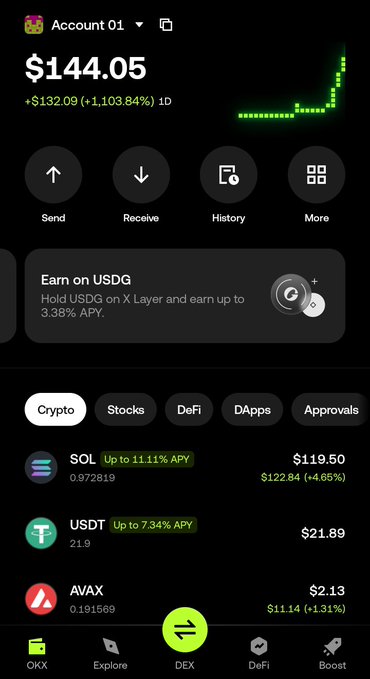Image resolution: width=370 pixels, height=679 pixels.
Task: Switch to the Stocks chip
Action: 126,410
